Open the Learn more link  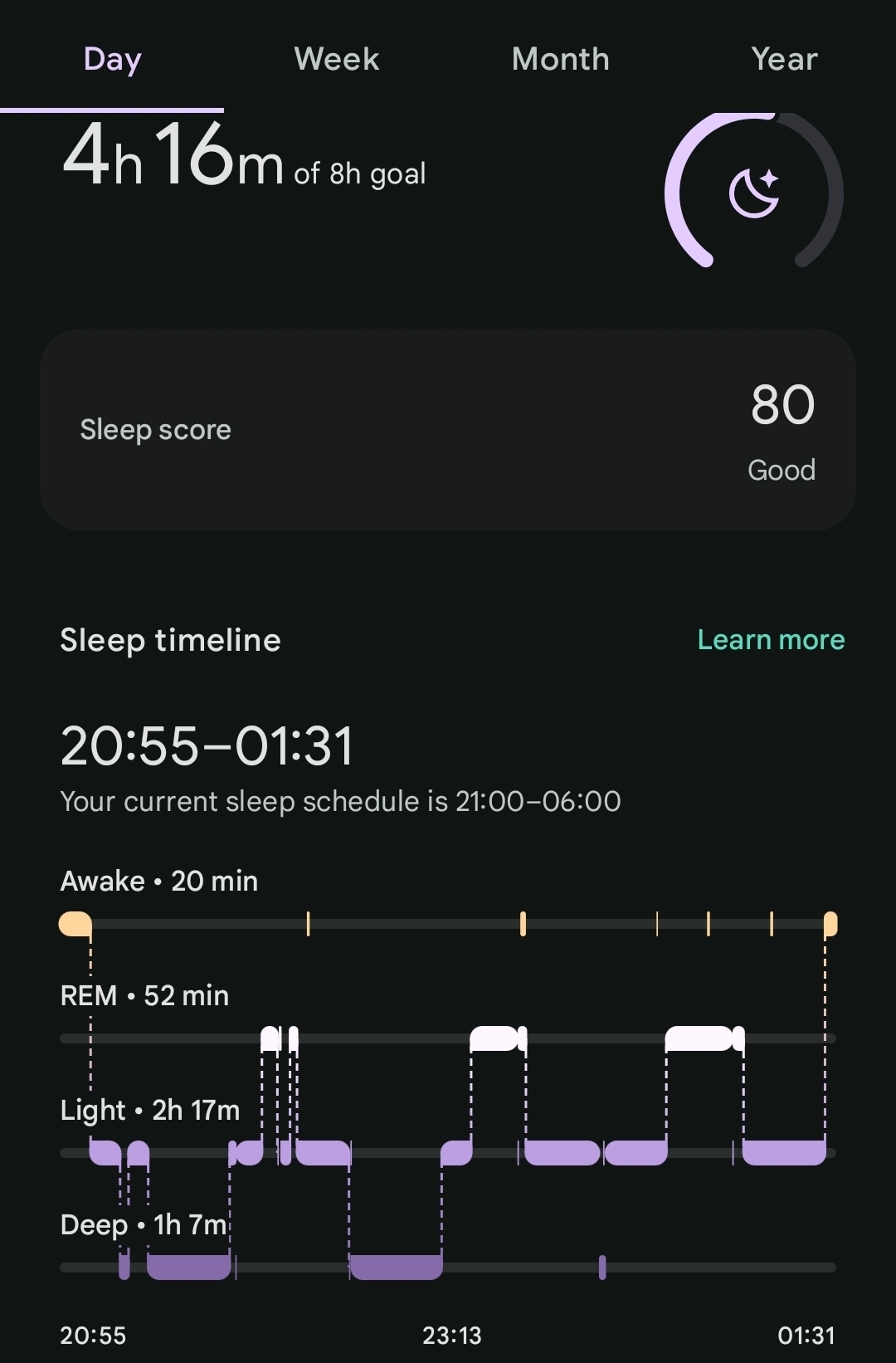click(x=771, y=639)
